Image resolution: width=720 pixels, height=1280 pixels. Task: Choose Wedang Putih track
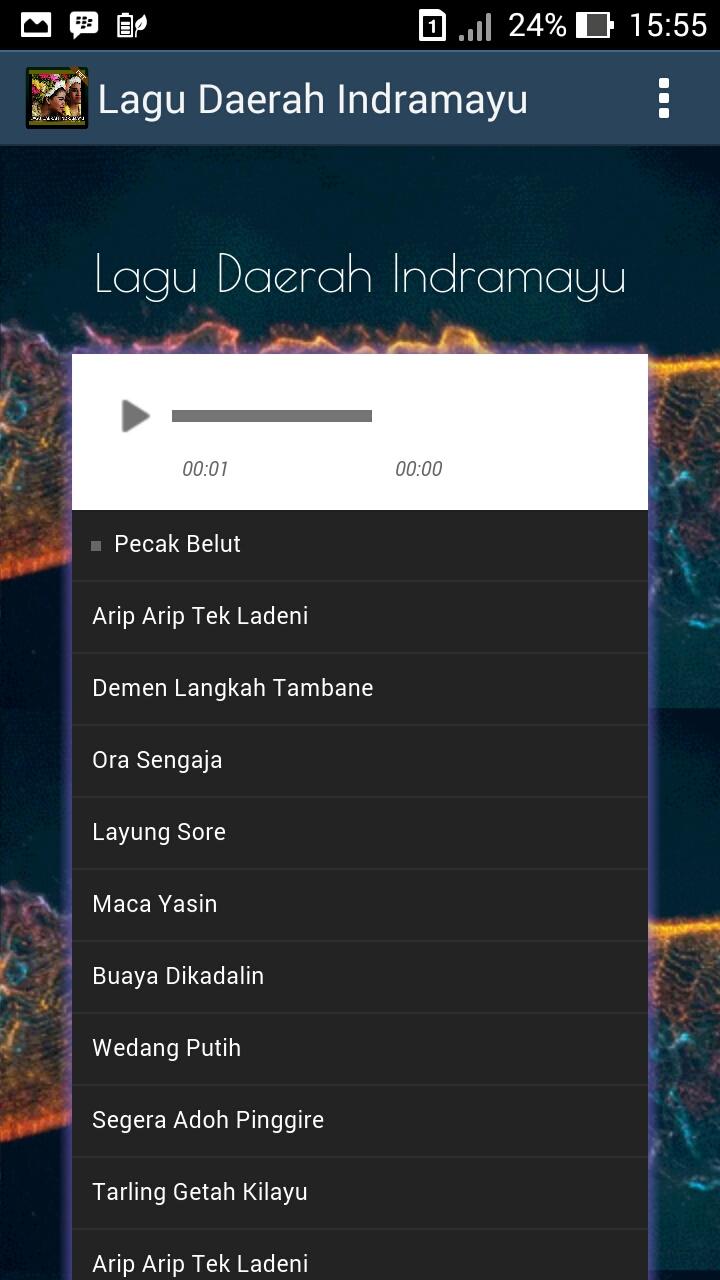click(x=166, y=1048)
